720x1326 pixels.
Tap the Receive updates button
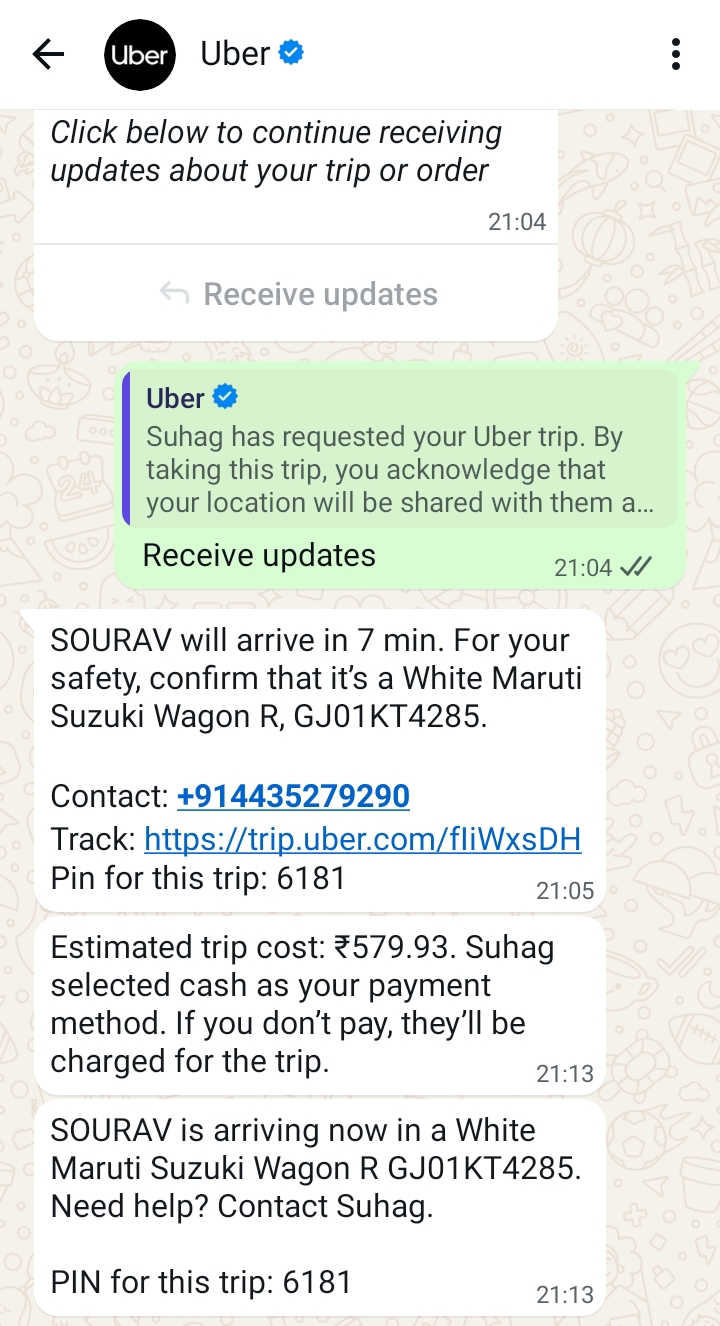tap(297, 294)
